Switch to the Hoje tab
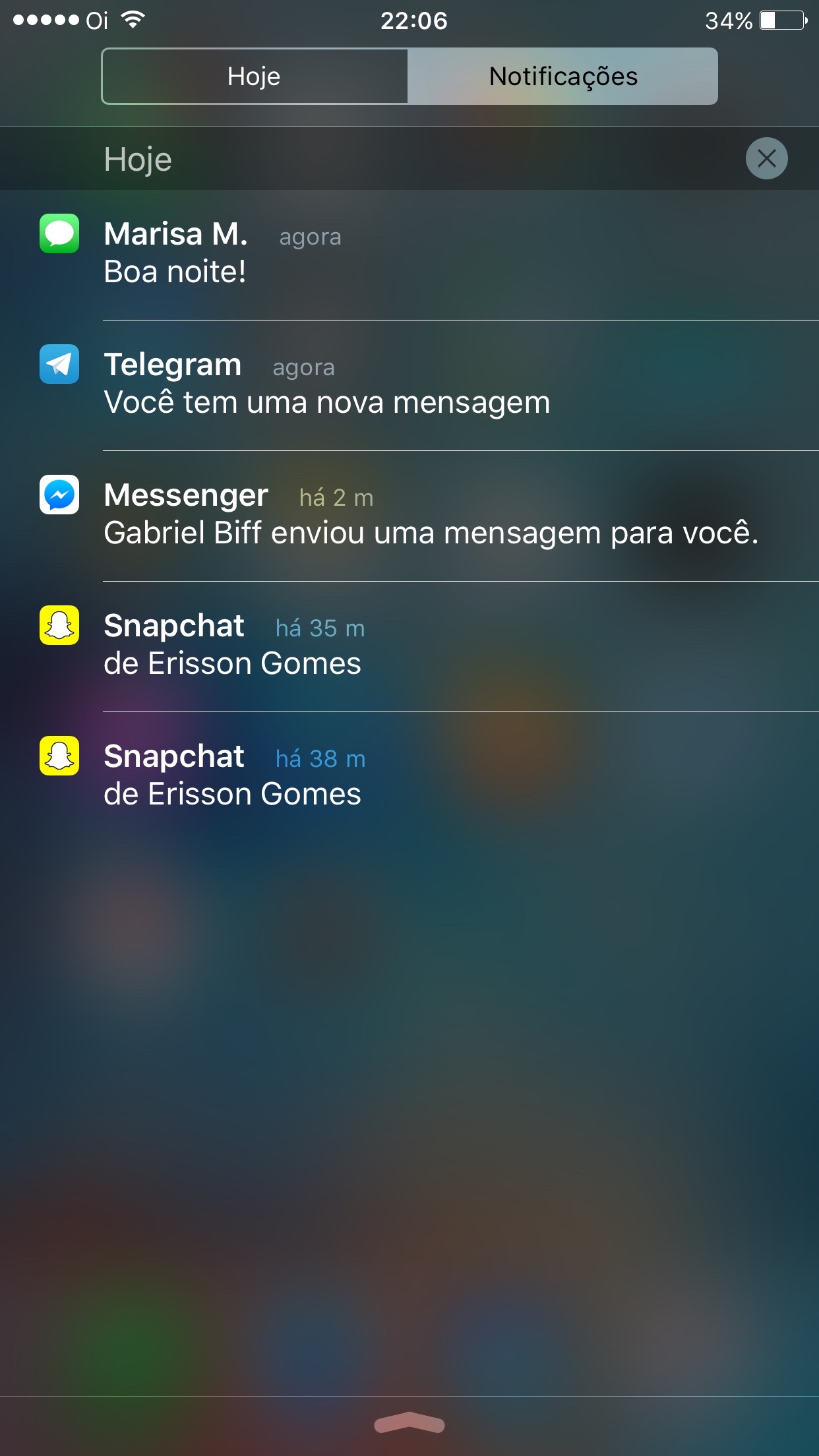The width and height of the screenshot is (819, 1456). [255, 76]
